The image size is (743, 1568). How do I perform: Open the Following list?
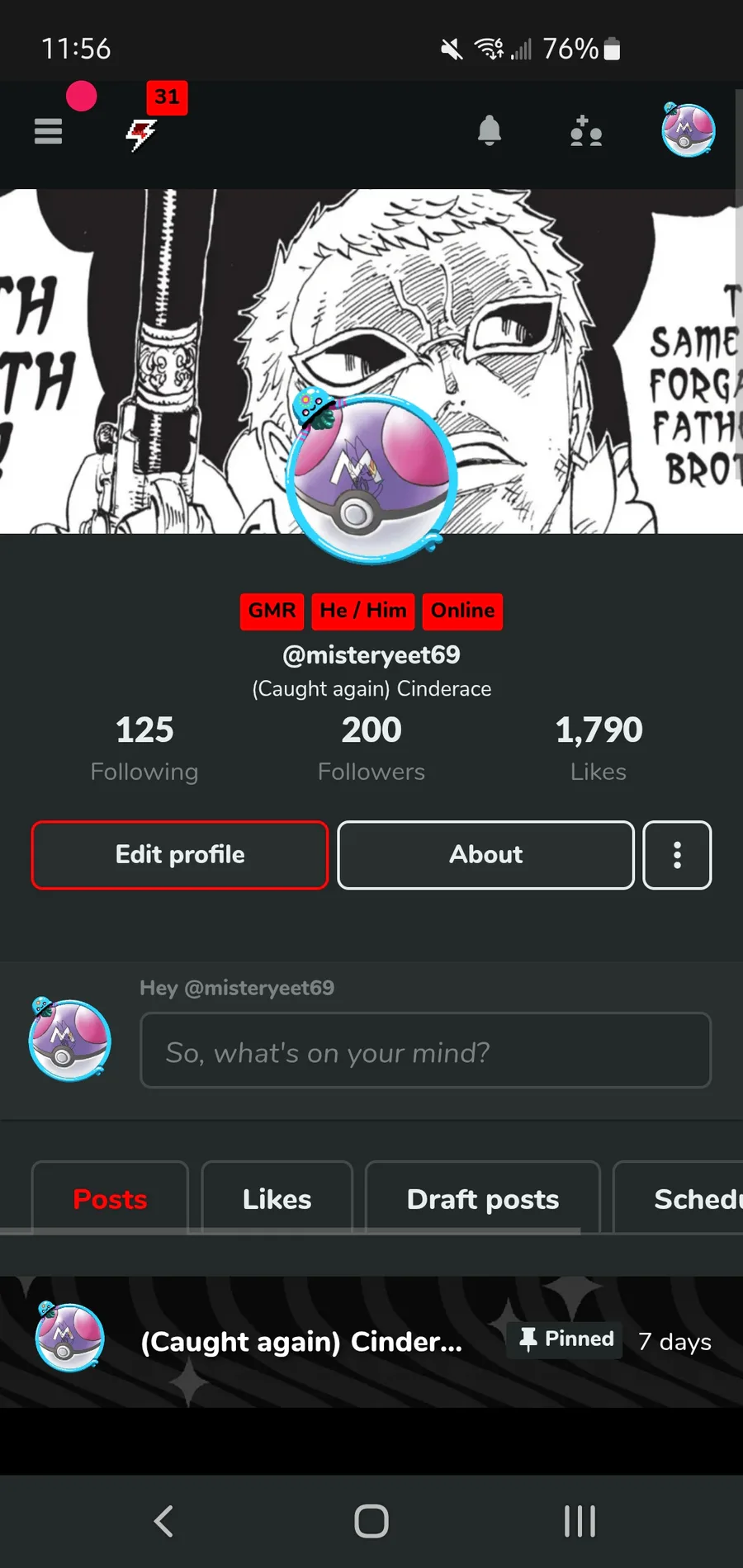144,748
